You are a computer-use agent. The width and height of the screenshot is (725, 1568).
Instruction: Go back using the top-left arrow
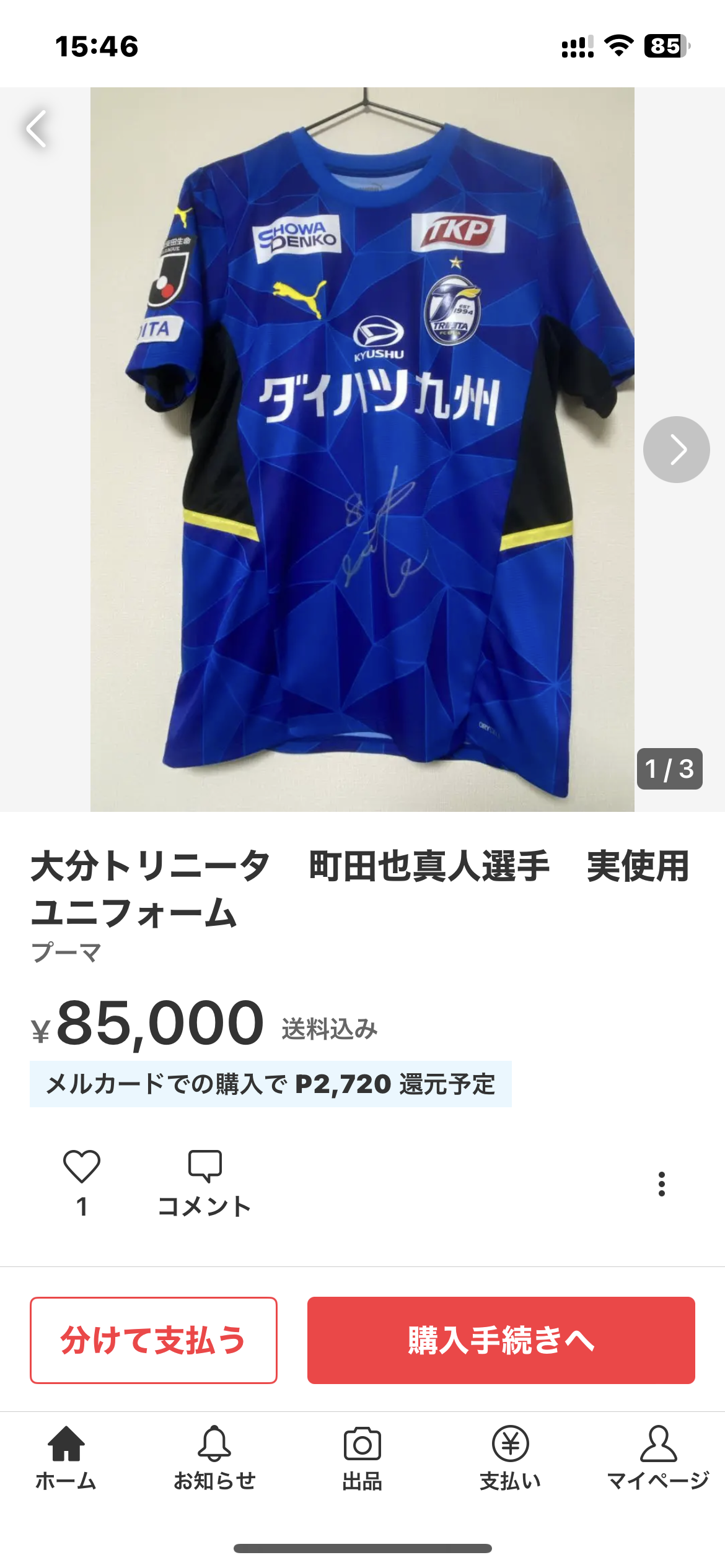click(x=37, y=129)
